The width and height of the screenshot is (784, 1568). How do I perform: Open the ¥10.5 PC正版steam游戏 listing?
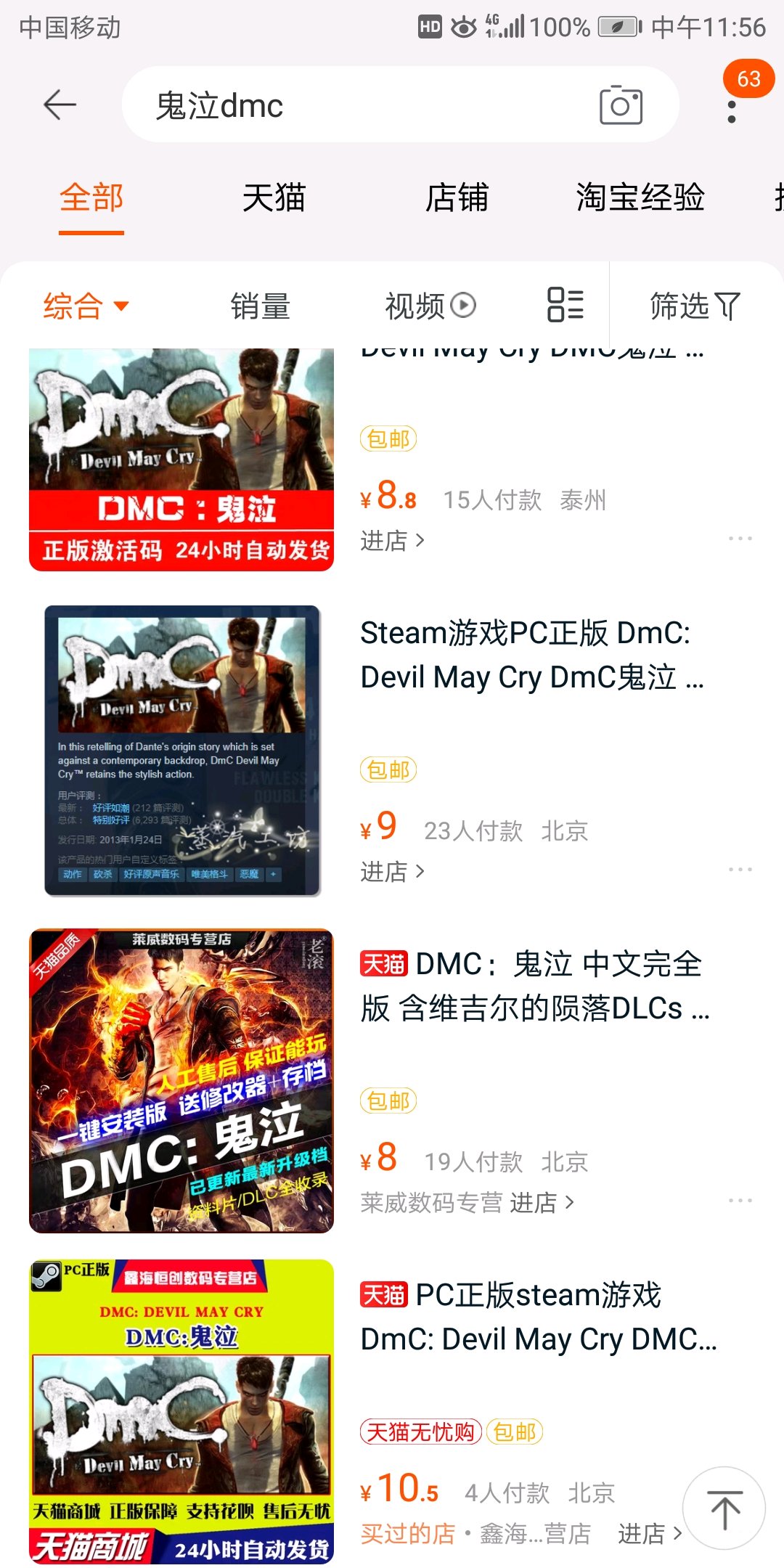point(537,1317)
